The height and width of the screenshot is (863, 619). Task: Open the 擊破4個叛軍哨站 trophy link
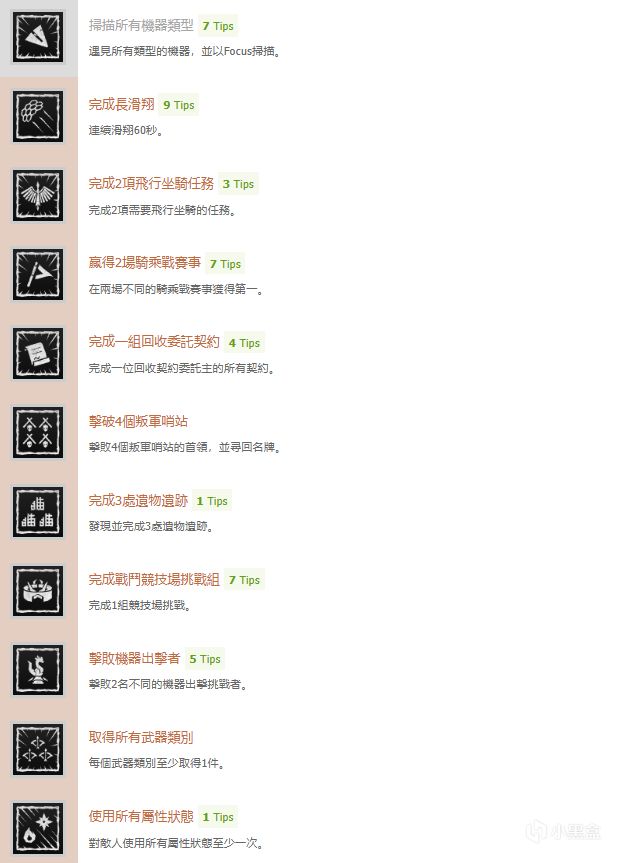tap(131, 421)
